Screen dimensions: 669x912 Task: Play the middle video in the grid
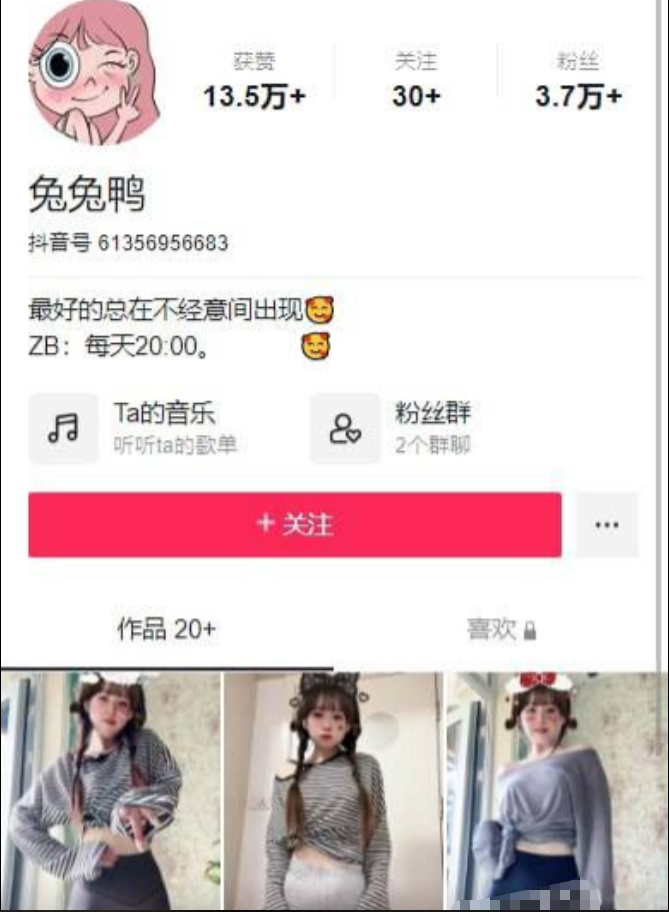point(333,792)
